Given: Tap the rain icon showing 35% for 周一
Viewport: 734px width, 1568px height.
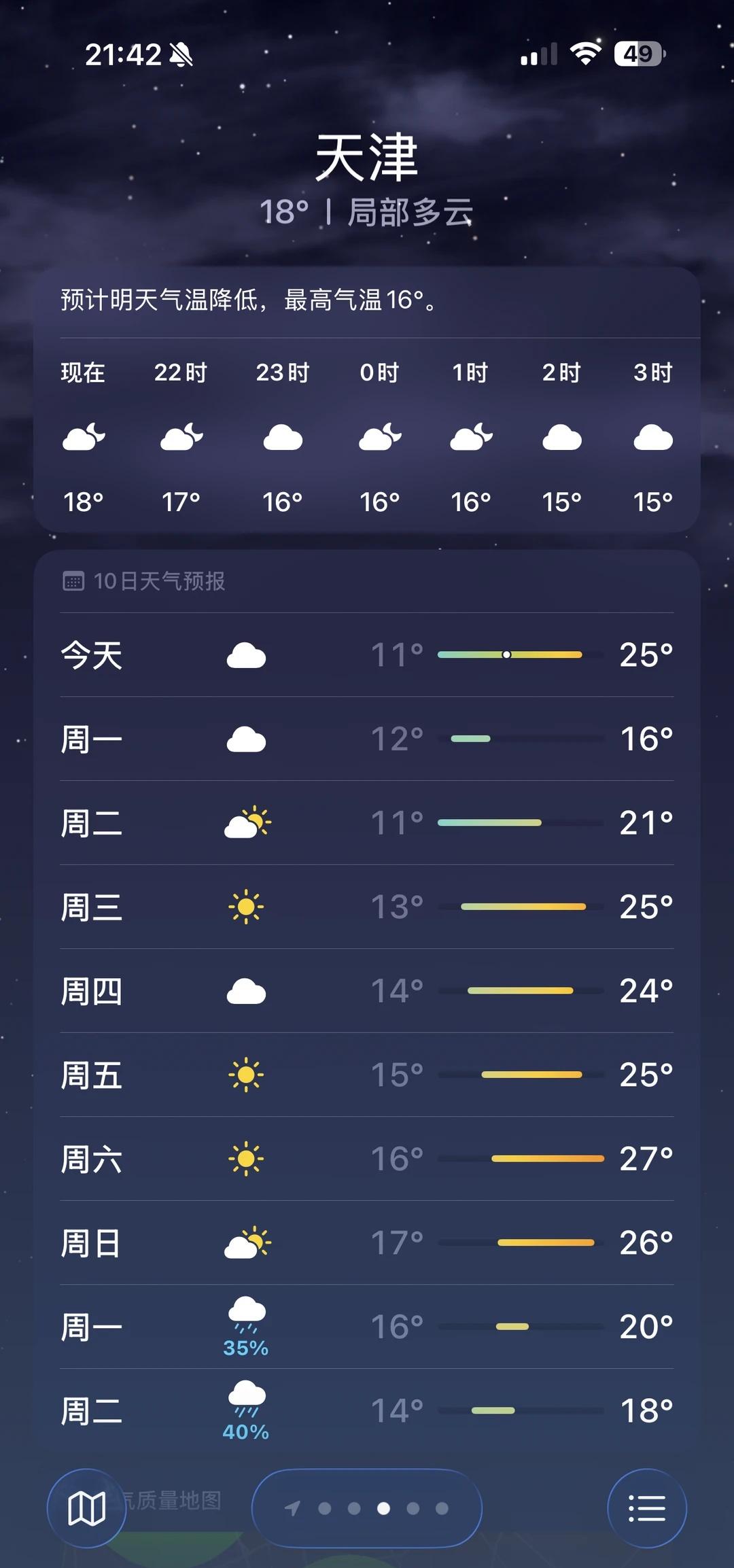Looking at the screenshot, I should pyautogui.click(x=247, y=1324).
